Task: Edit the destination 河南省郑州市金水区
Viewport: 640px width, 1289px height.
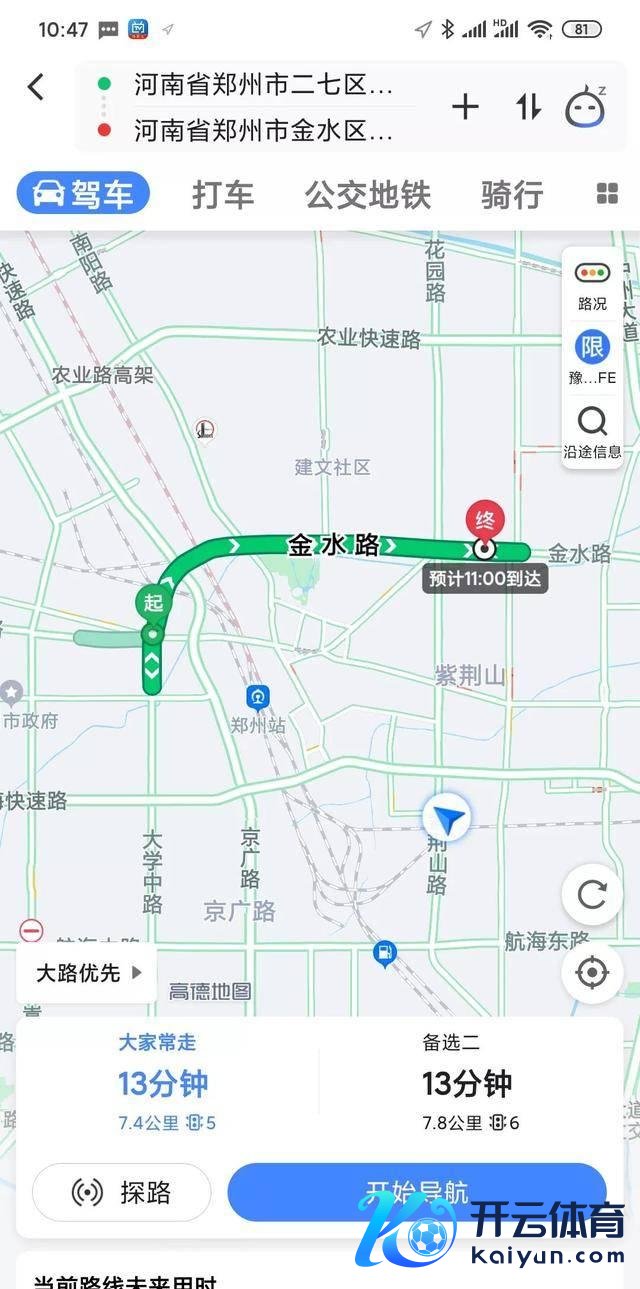Action: click(x=262, y=130)
